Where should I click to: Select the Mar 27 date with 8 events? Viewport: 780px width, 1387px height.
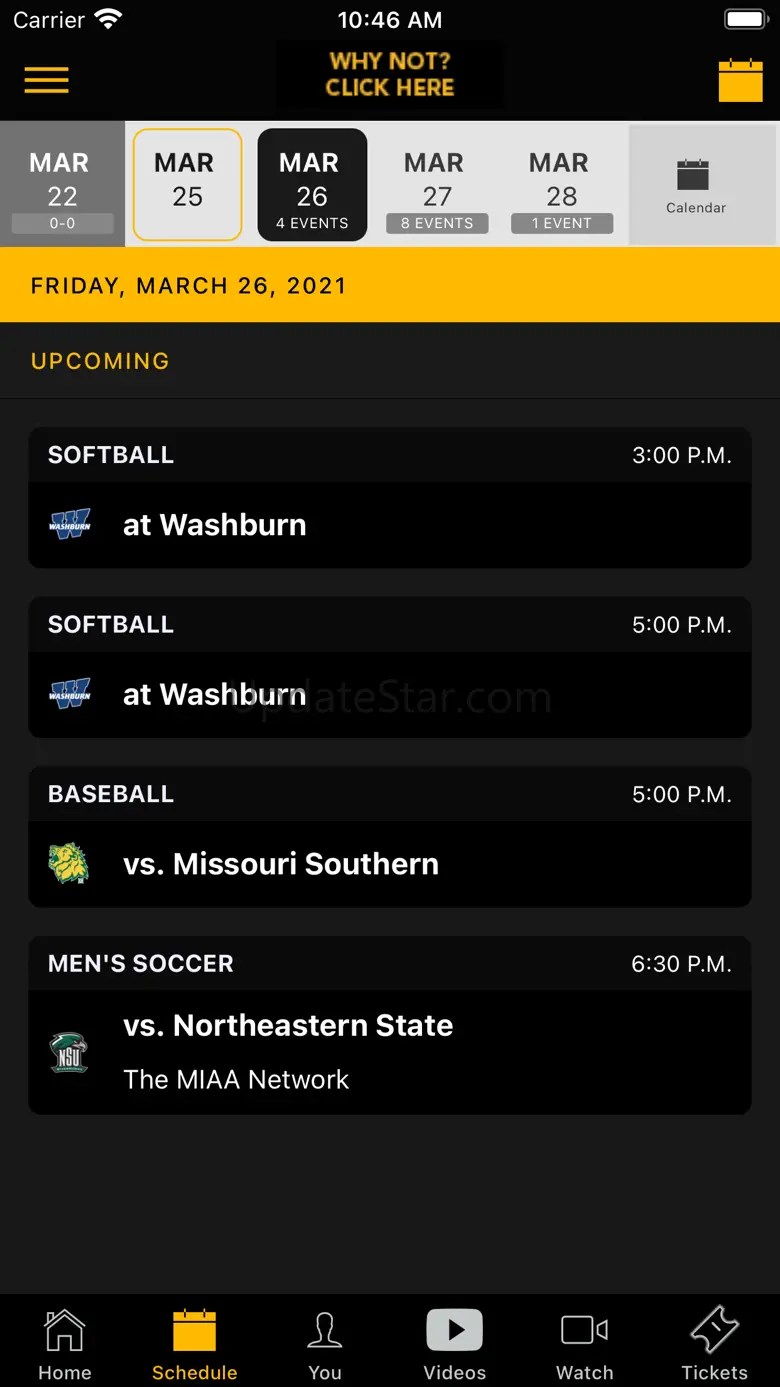click(437, 185)
